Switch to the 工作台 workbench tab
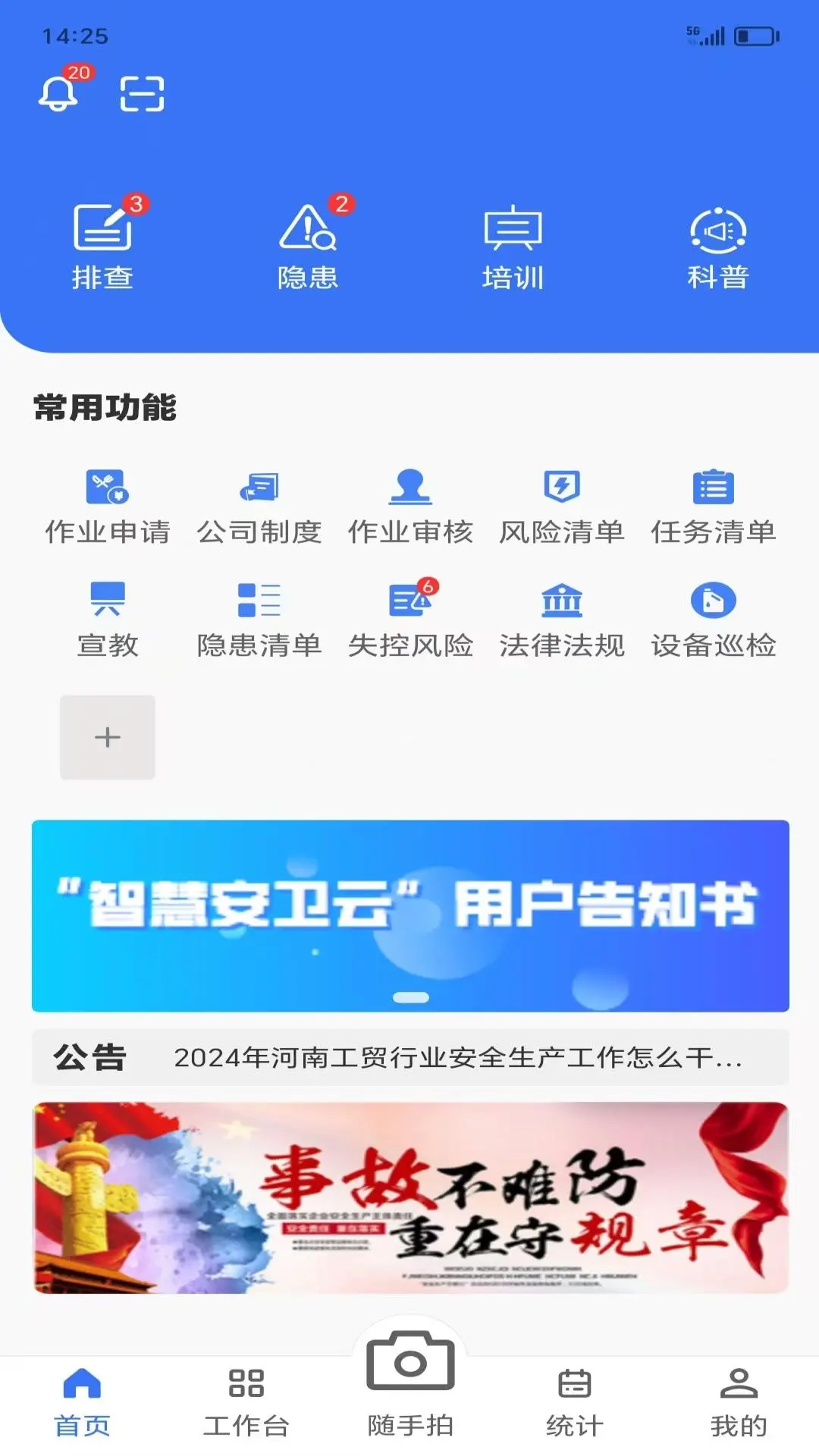The height and width of the screenshot is (1456, 819). [246, 1401]
